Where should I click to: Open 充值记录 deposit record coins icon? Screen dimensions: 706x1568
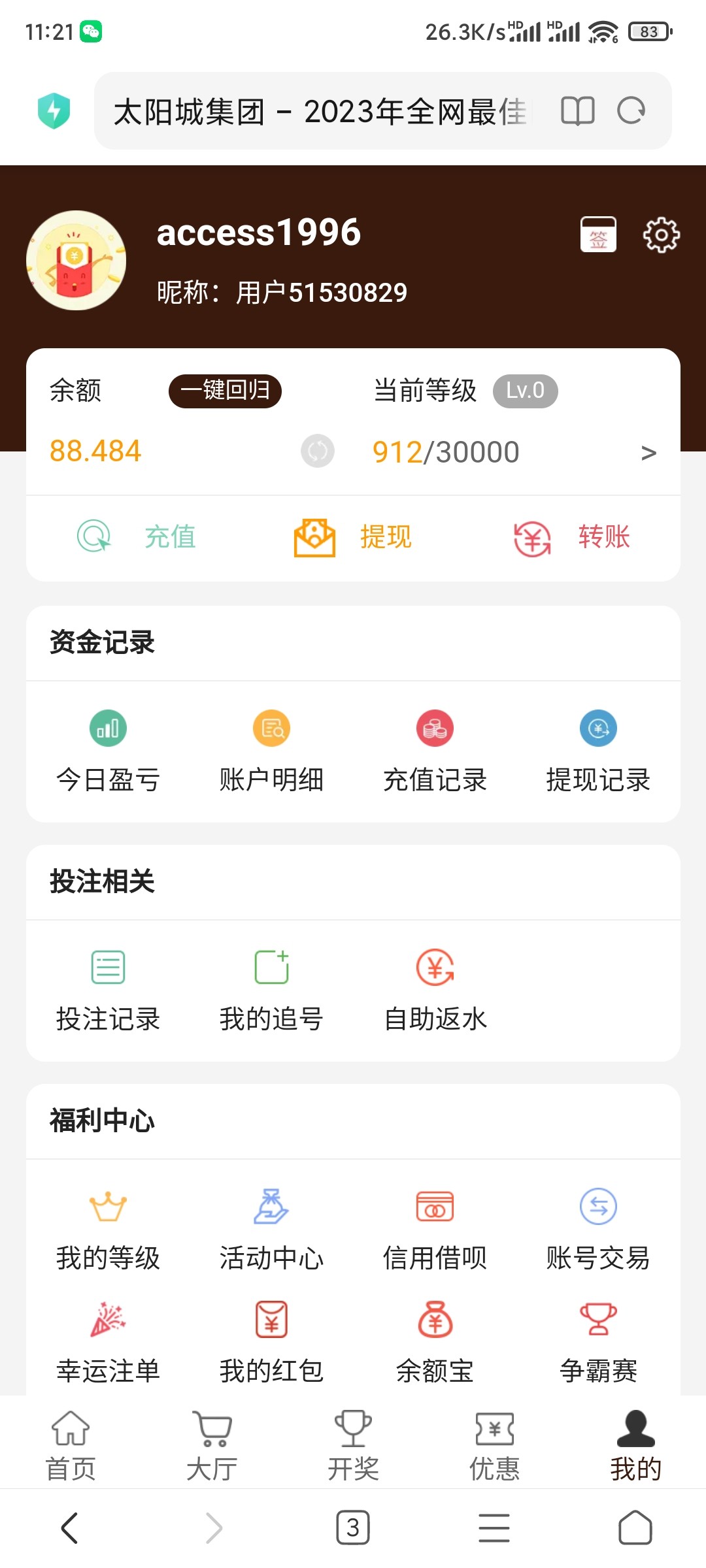pos(435,728)
